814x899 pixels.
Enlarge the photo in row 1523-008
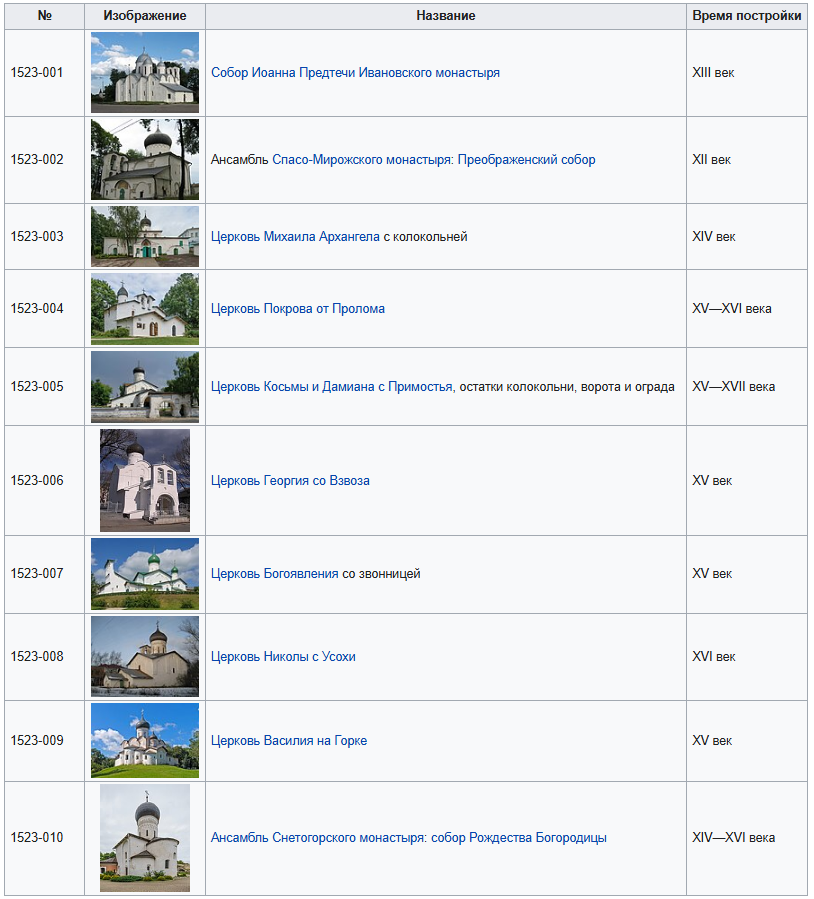145,657
